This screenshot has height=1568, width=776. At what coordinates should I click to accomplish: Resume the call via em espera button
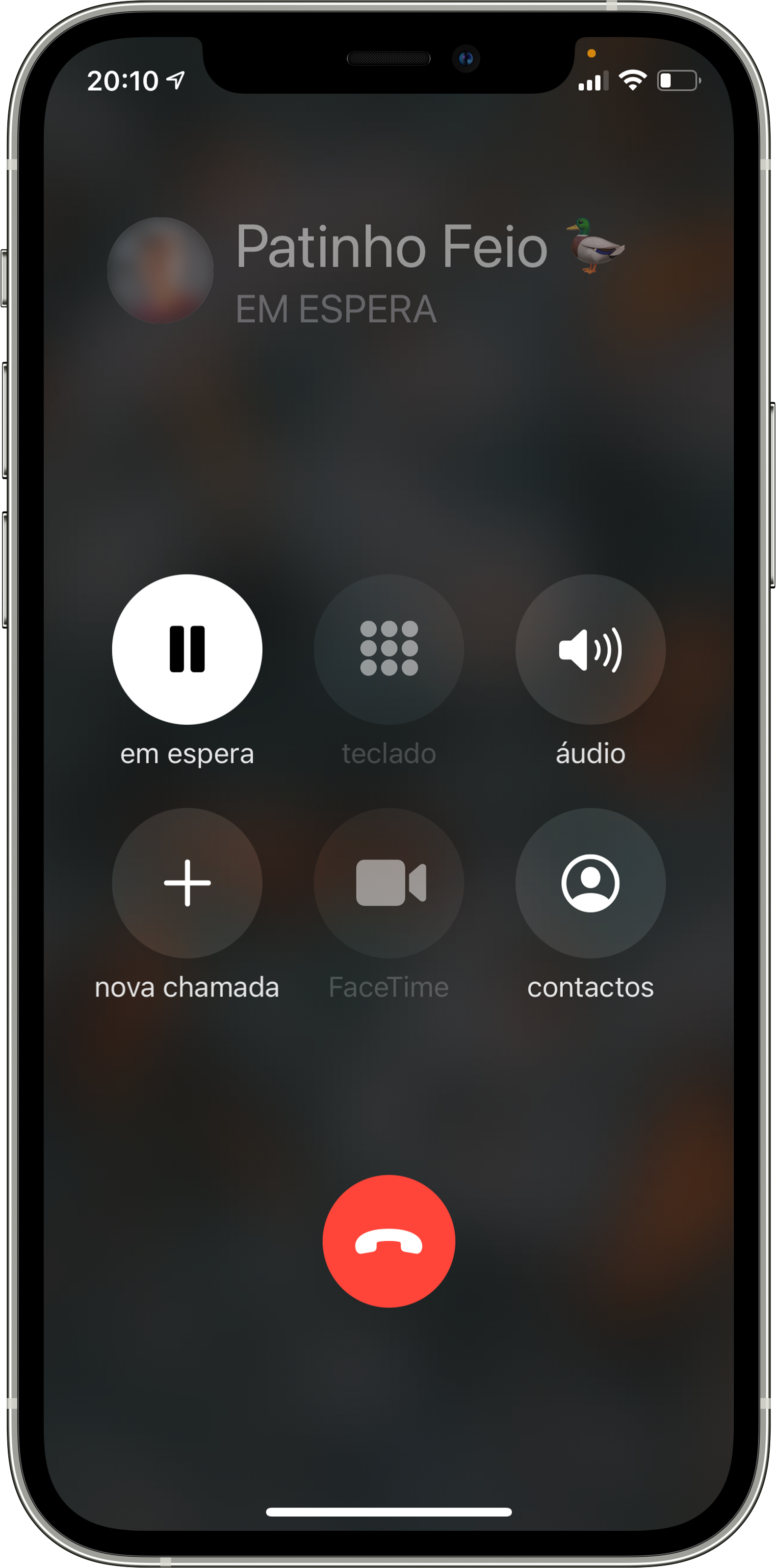187,649
